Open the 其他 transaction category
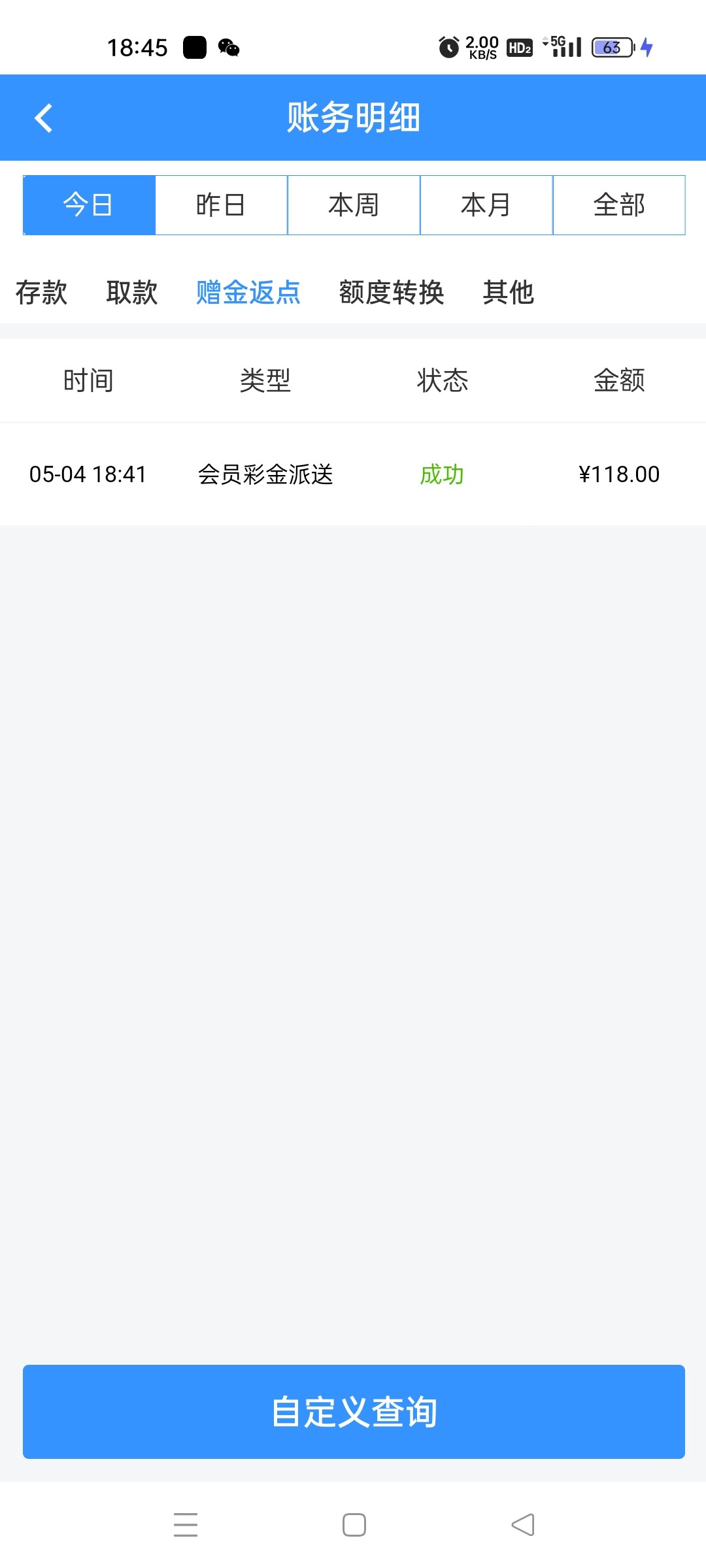The image size is (706, 1568). pos(508,293)
